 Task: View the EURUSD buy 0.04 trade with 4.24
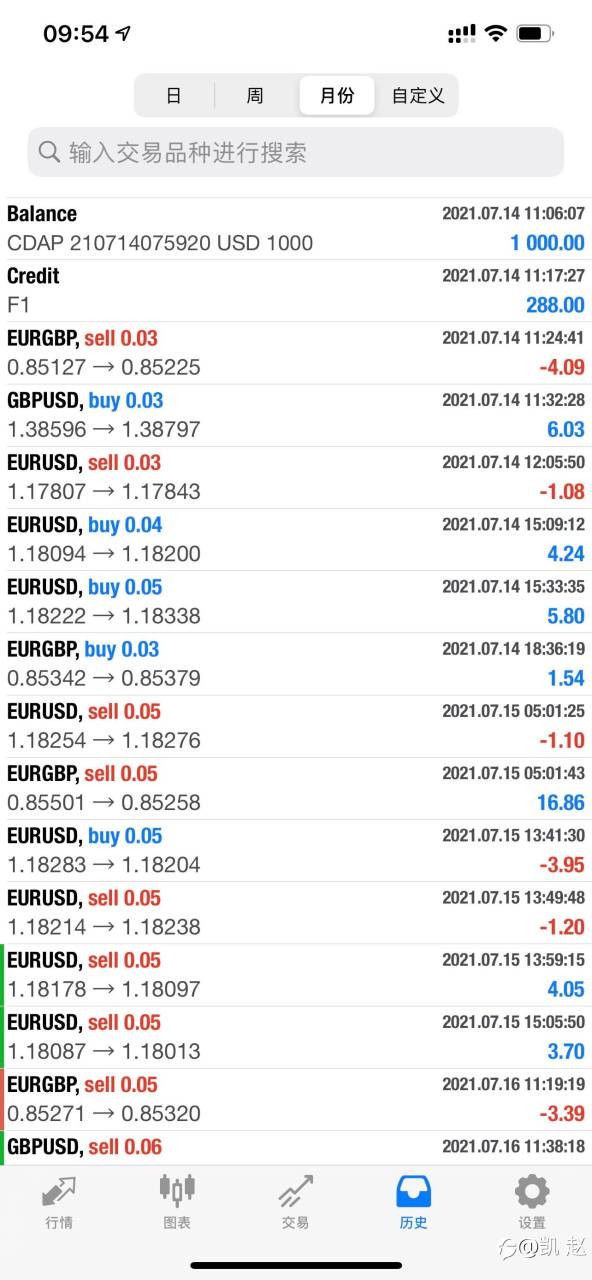click(296, 540)
